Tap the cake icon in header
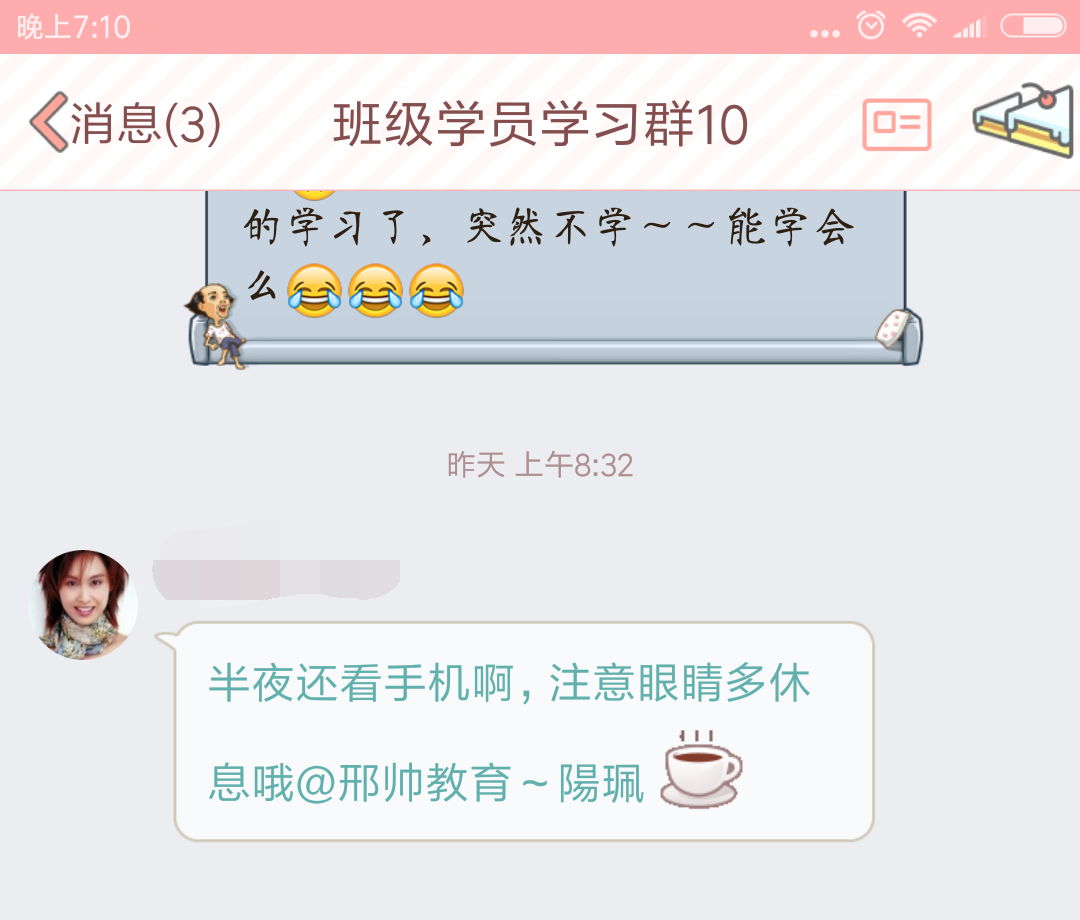The image size is (1080, 920). [1023, 120]
